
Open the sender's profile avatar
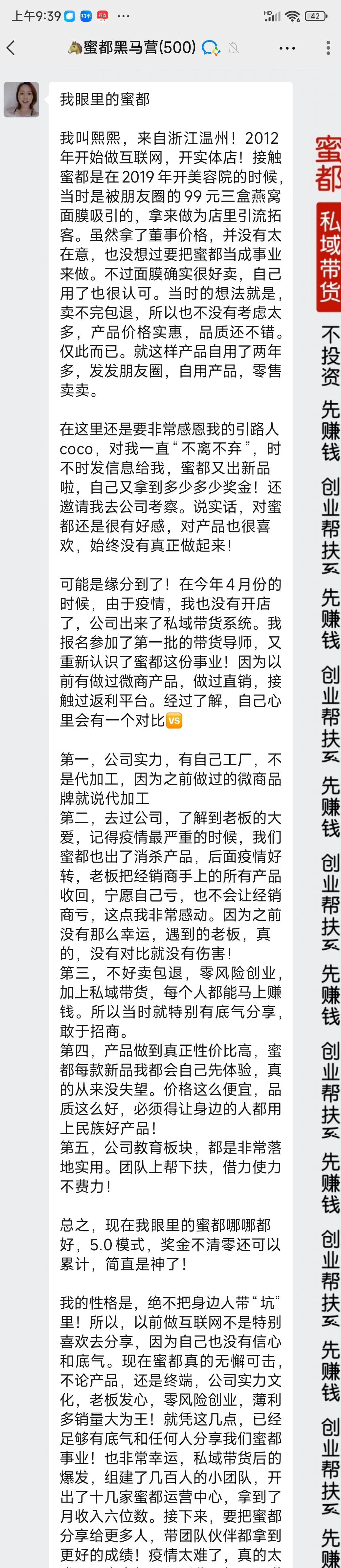click(21, 99)
